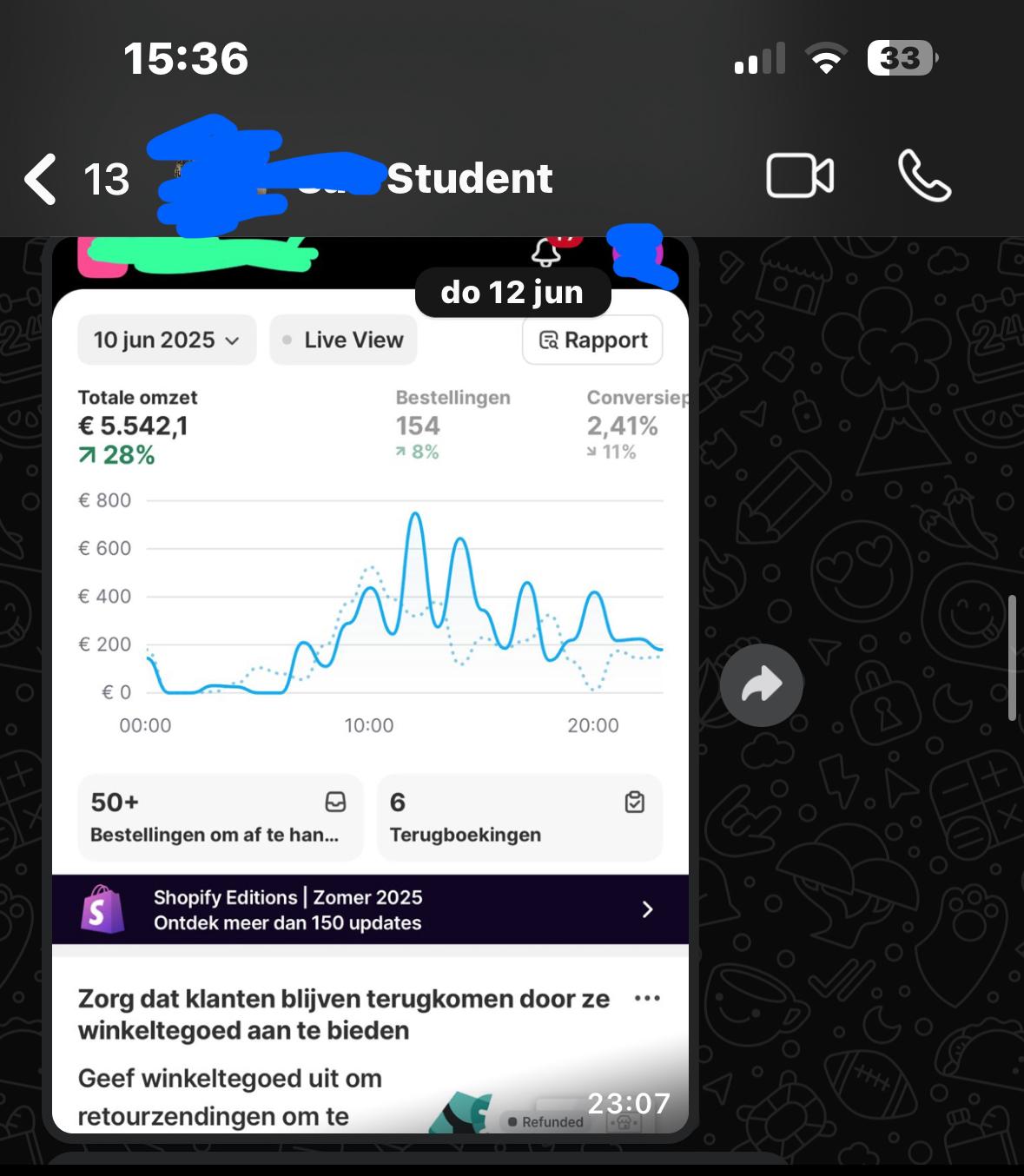The height and width of the screenshot is (1176, 1024).
Task: Forward the shared screenshot image
Action: pyautogui.click(x=761, y=684)
